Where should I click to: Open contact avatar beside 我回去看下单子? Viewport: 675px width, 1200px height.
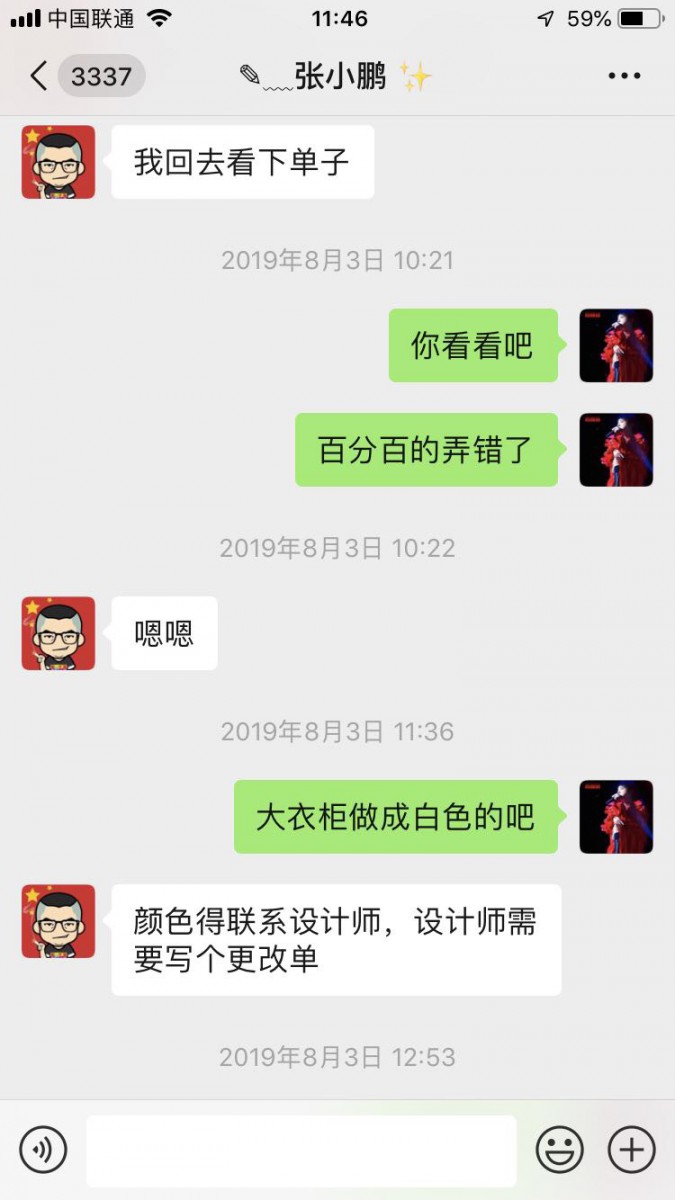58,162
